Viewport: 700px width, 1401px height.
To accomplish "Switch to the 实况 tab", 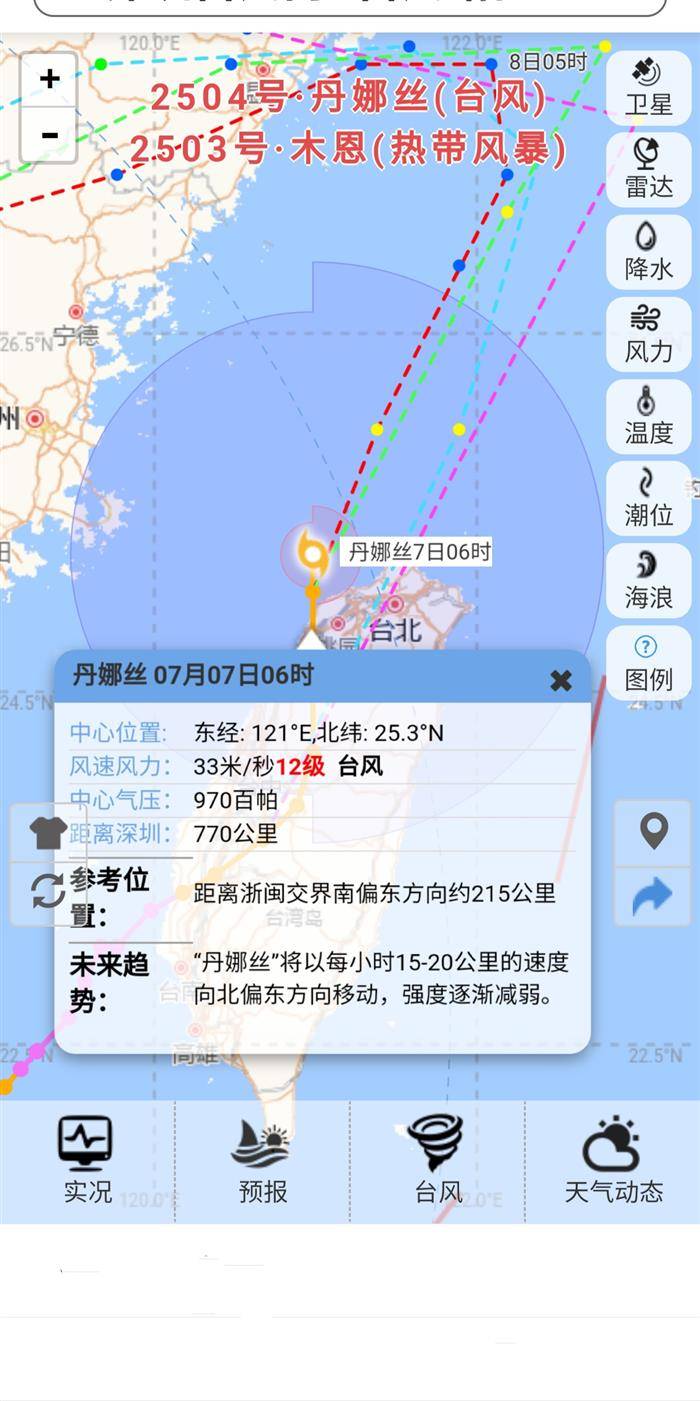I will [x=87, y=1160].
